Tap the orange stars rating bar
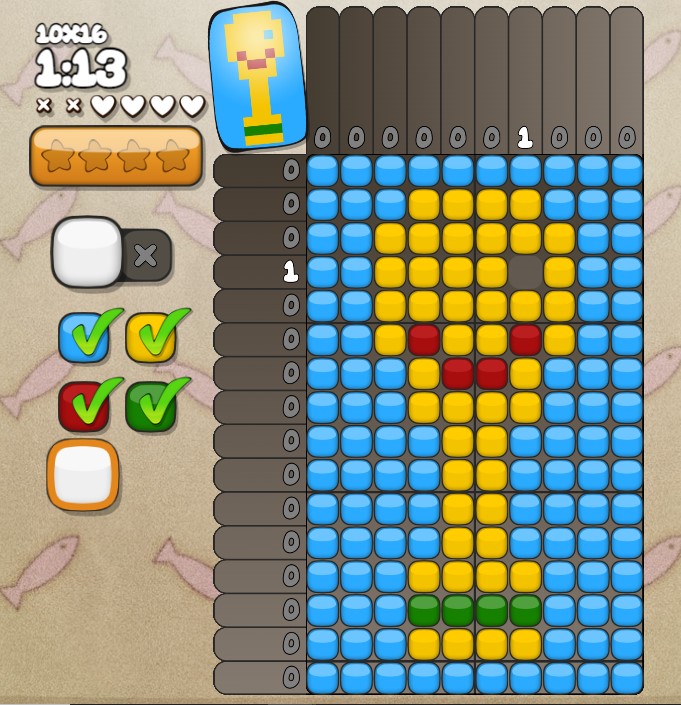 coord(116,156)
